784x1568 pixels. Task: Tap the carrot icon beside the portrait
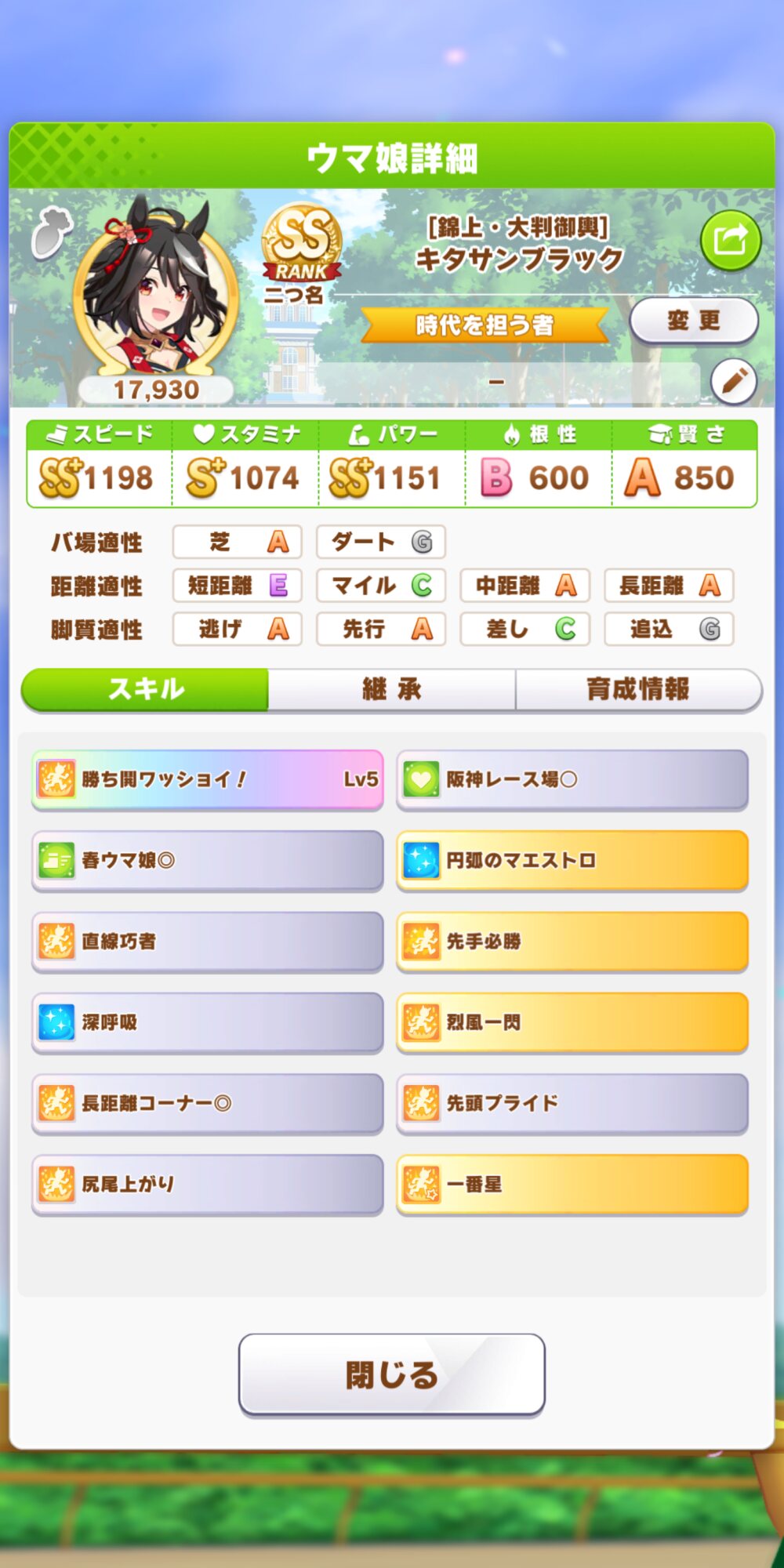click(51, 232)
